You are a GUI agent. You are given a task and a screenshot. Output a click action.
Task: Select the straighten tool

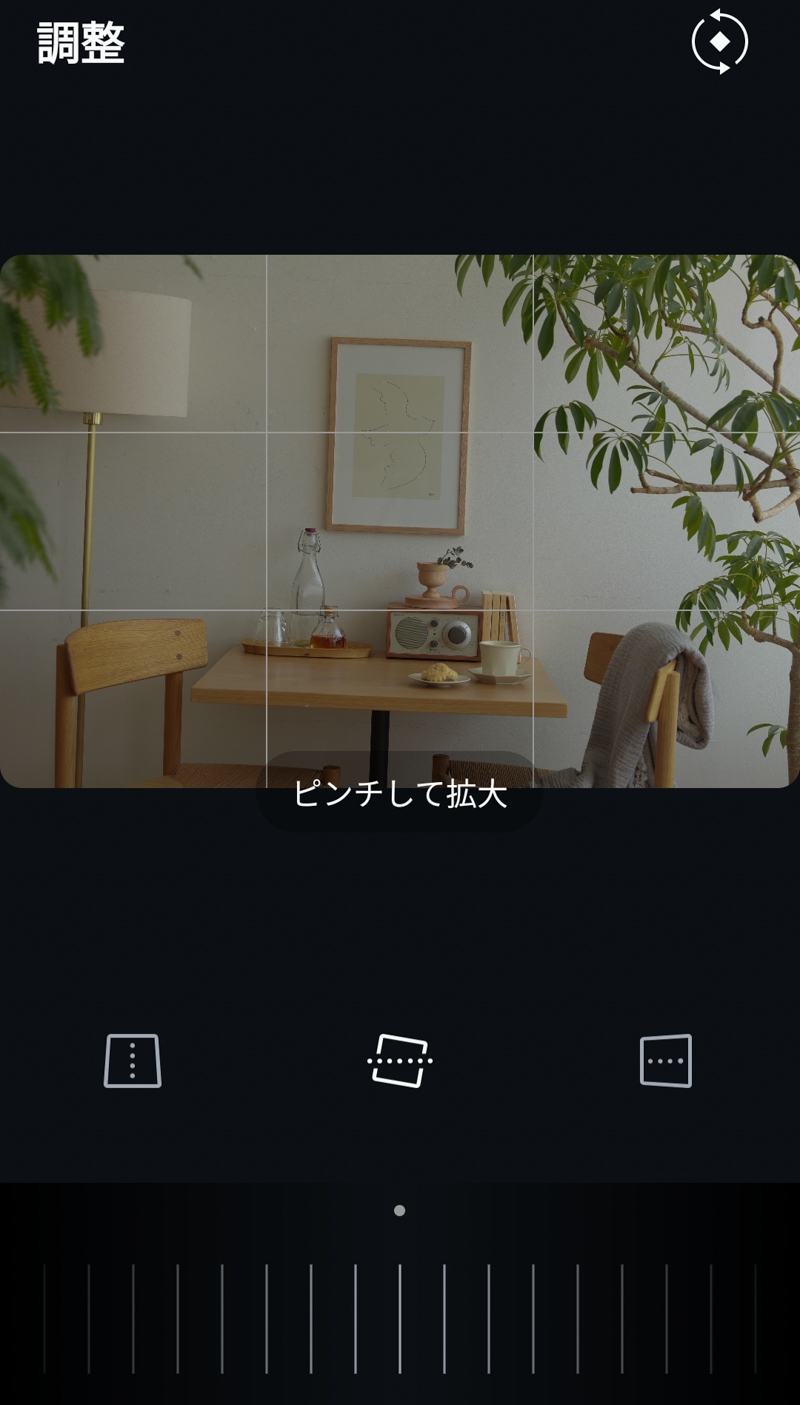399,1060
